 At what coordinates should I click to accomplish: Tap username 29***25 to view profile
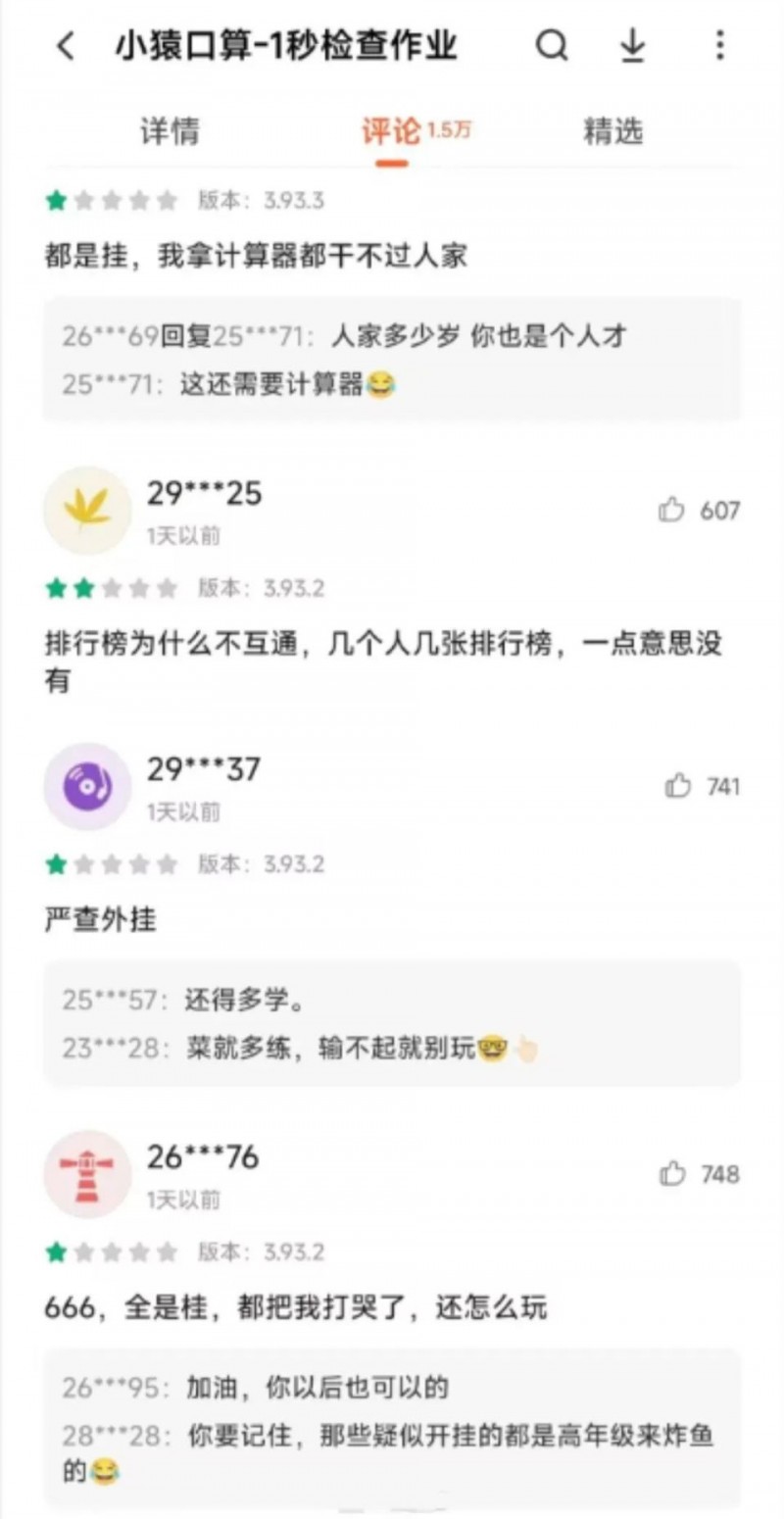coord(203,494)
